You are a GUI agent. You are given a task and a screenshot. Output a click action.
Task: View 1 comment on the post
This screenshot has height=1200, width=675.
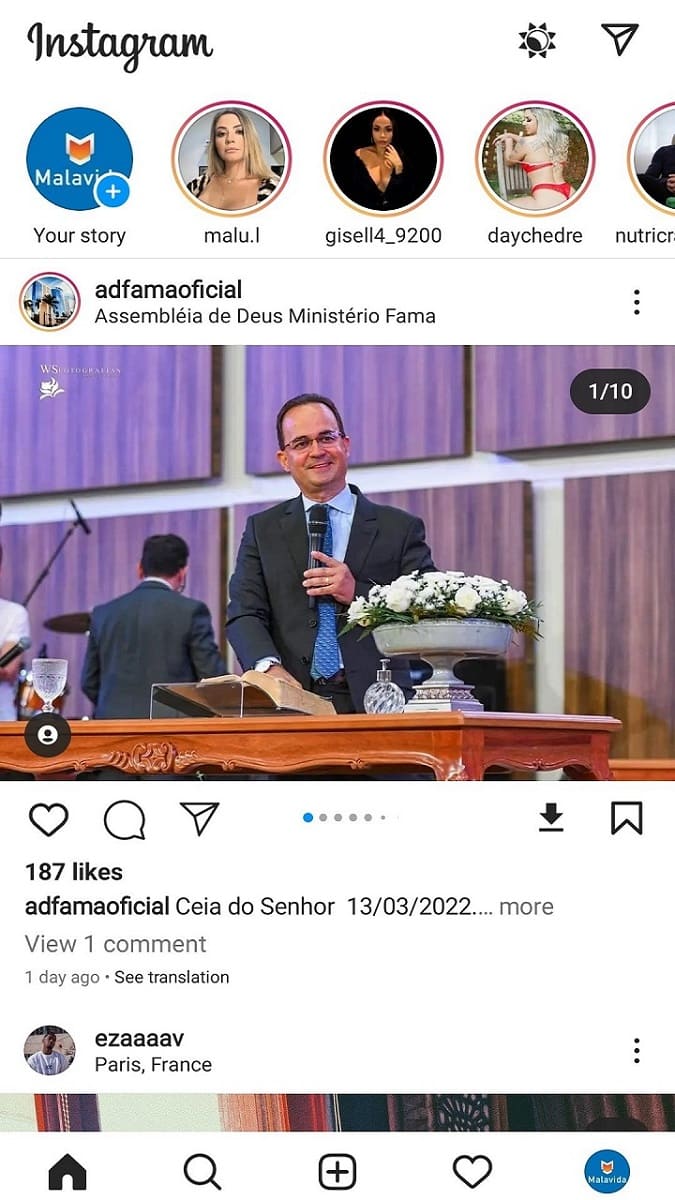coord(116,944)
